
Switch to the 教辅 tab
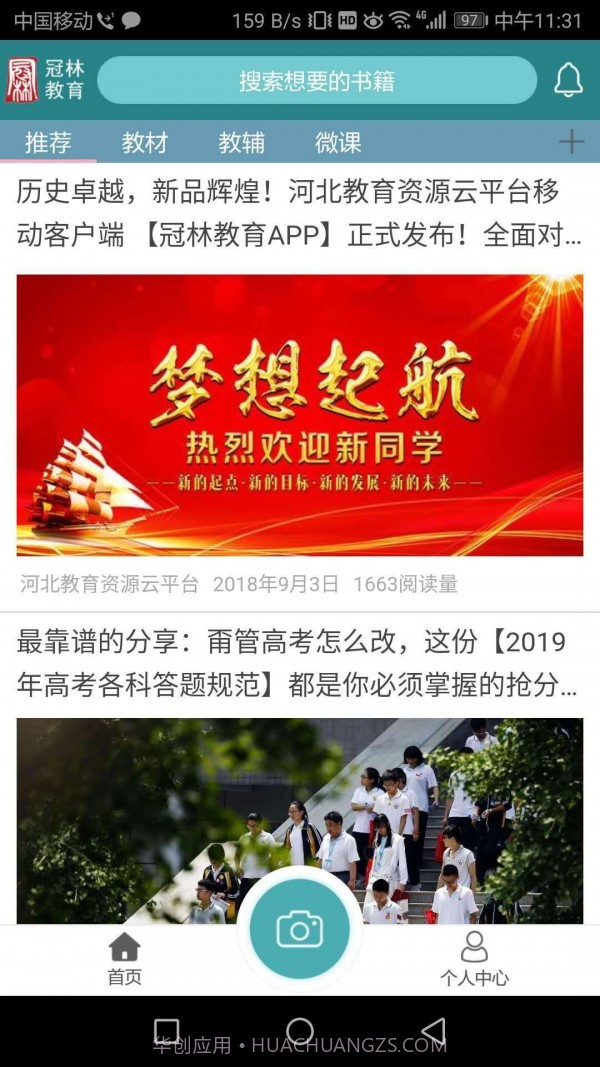pos(242,142)
